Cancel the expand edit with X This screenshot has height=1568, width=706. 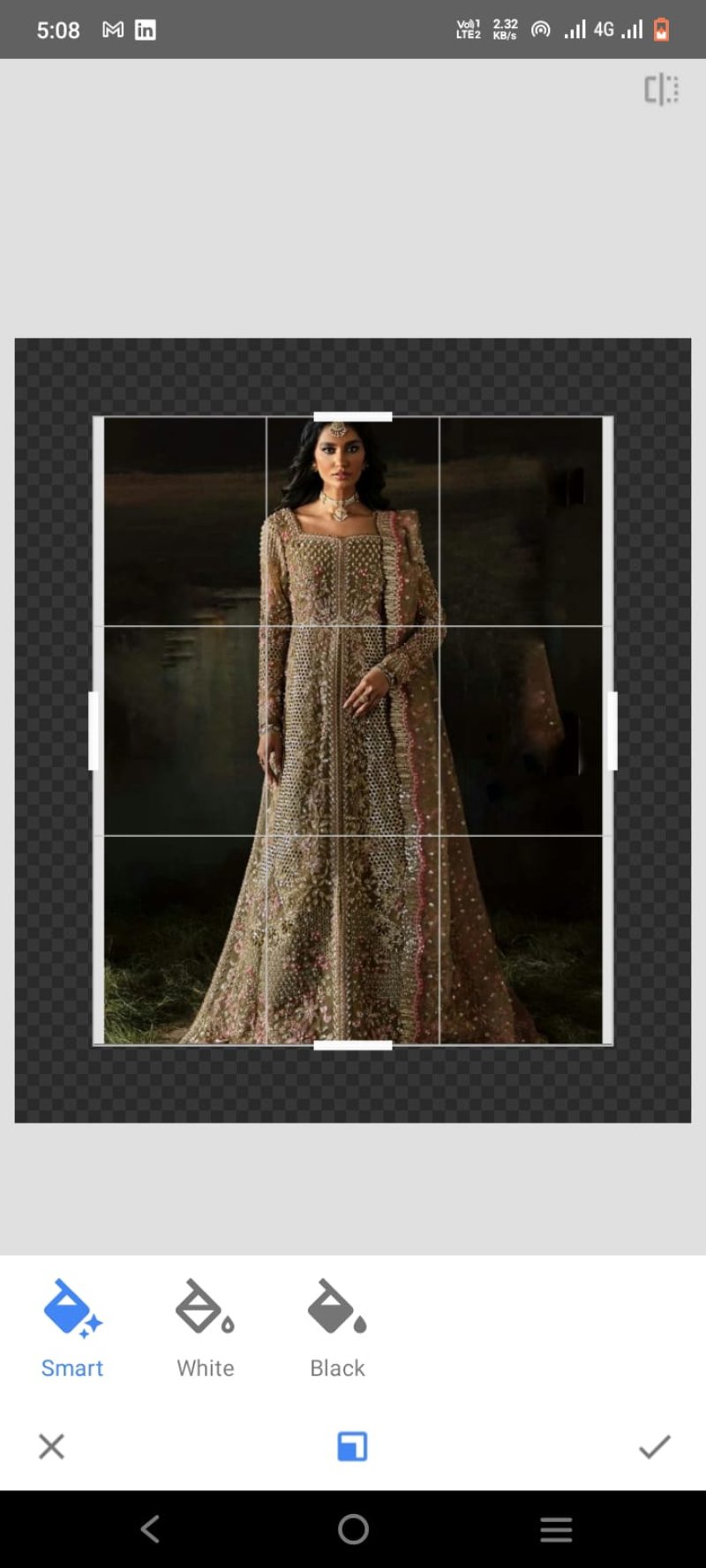[52, 1446]
